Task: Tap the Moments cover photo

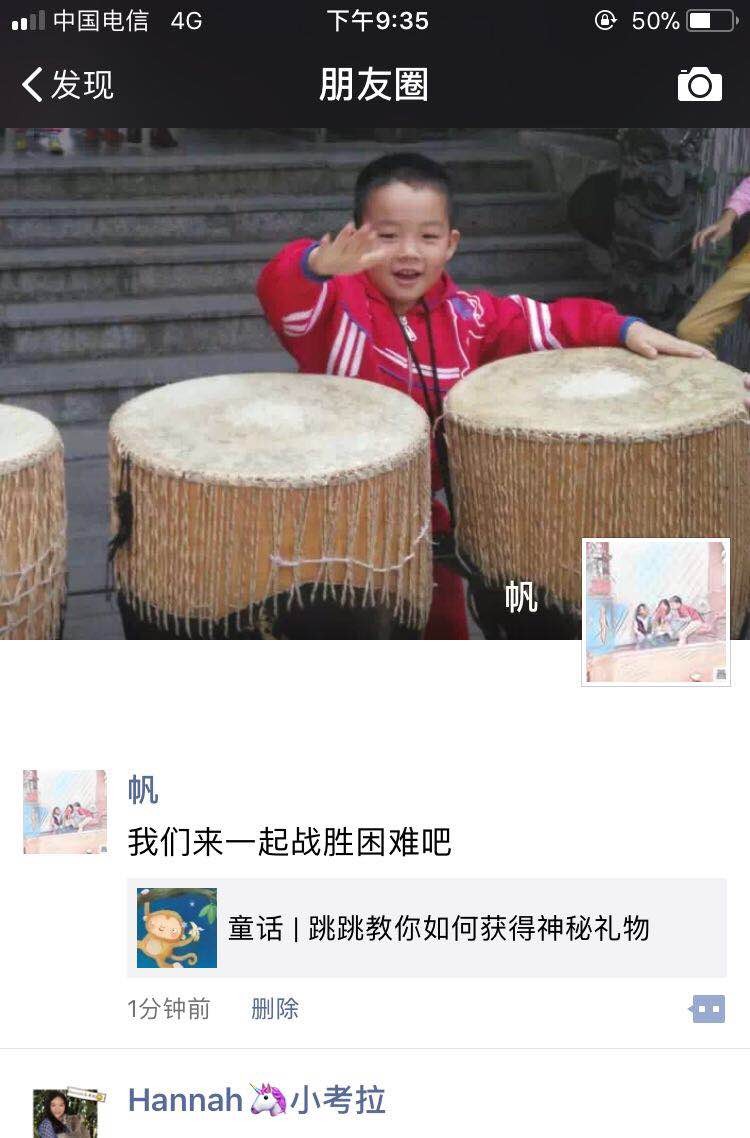Action: (x=300, y=380)
